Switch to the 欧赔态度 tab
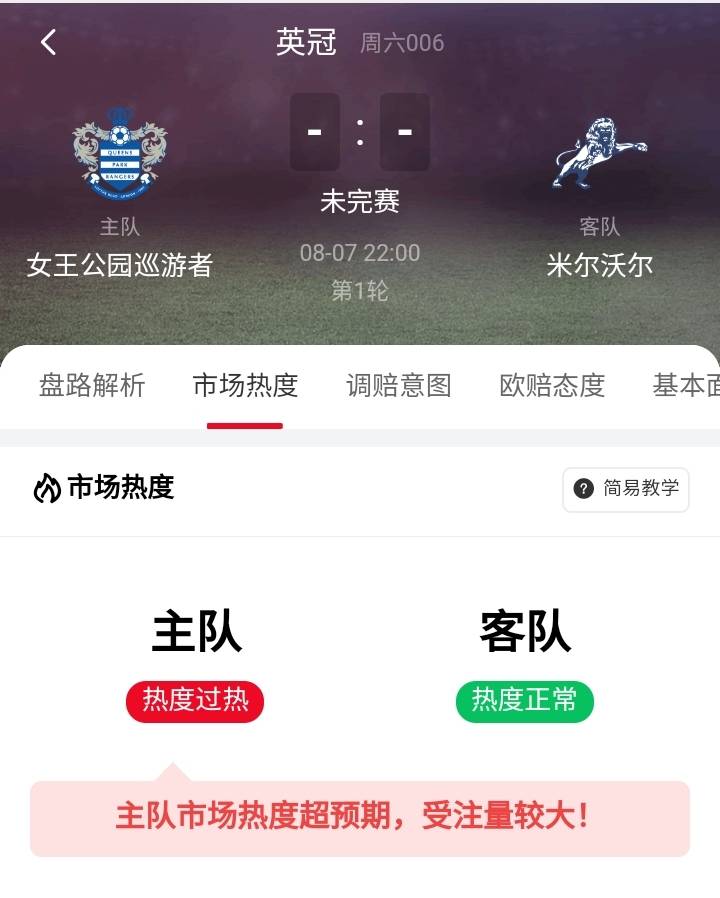The image size is (720, 898). (552, 385)
